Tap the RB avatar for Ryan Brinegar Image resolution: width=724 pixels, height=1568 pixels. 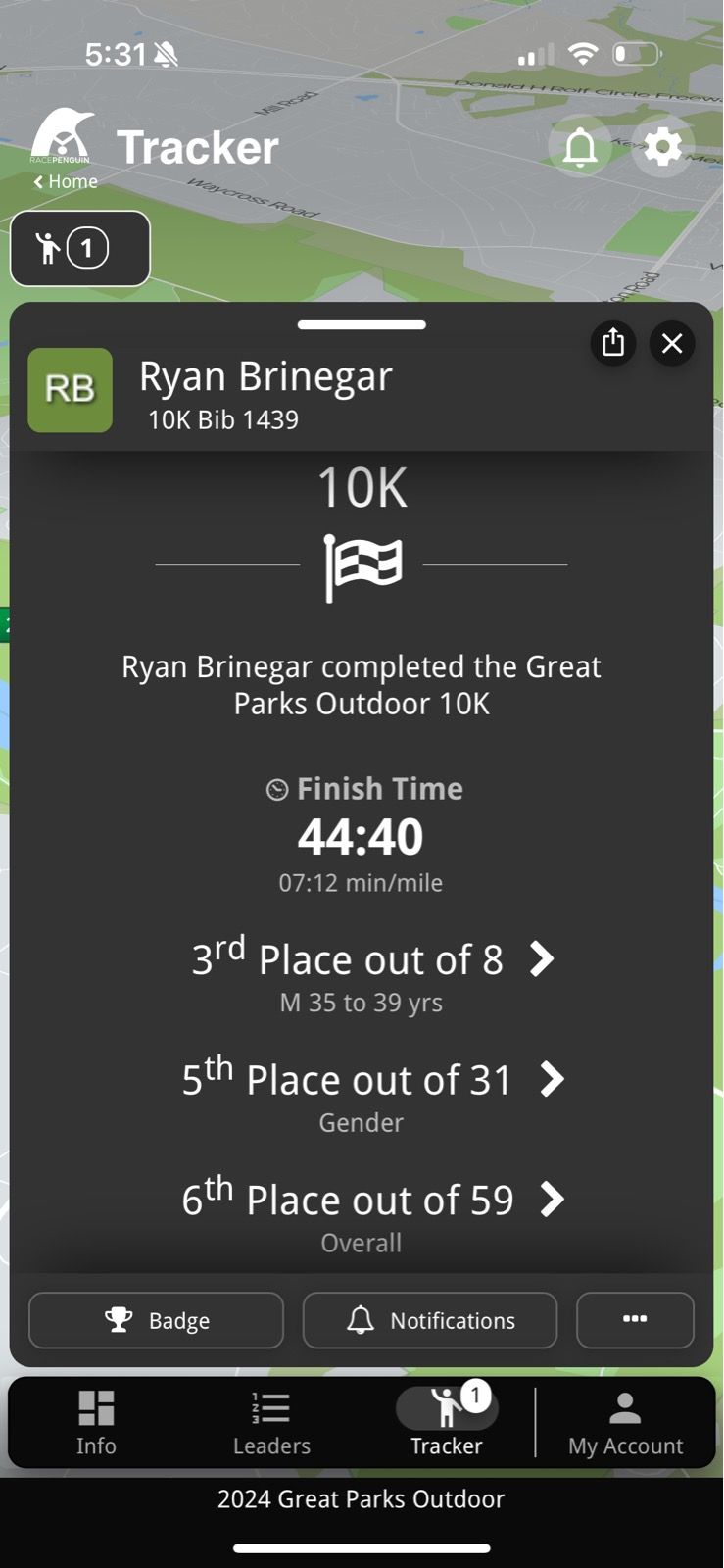click(70, 390)
